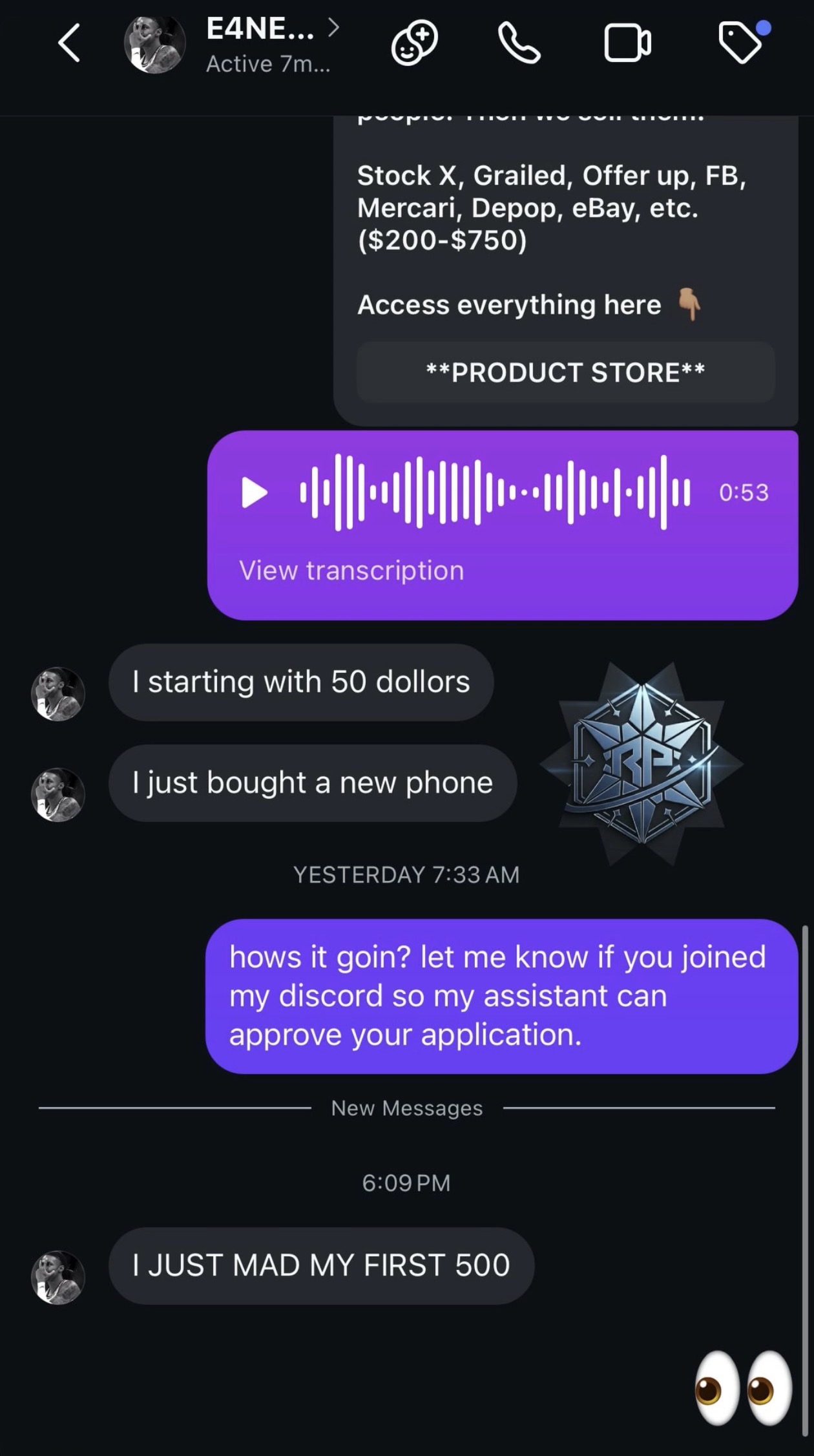
Task: Play the 0:53 voice message
Action: tap(255, 492)
